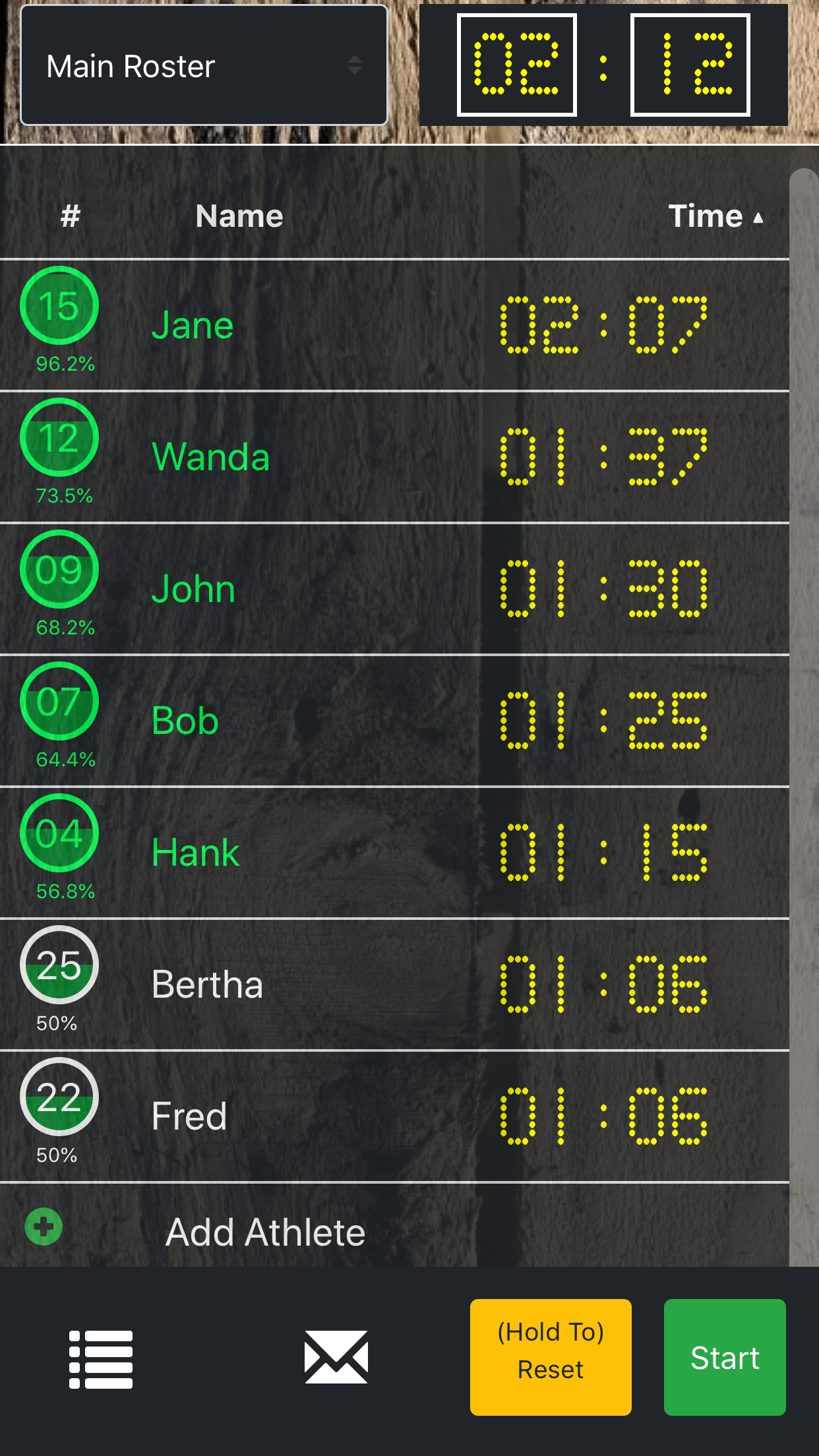Click the Name column header

pos(239,214)
